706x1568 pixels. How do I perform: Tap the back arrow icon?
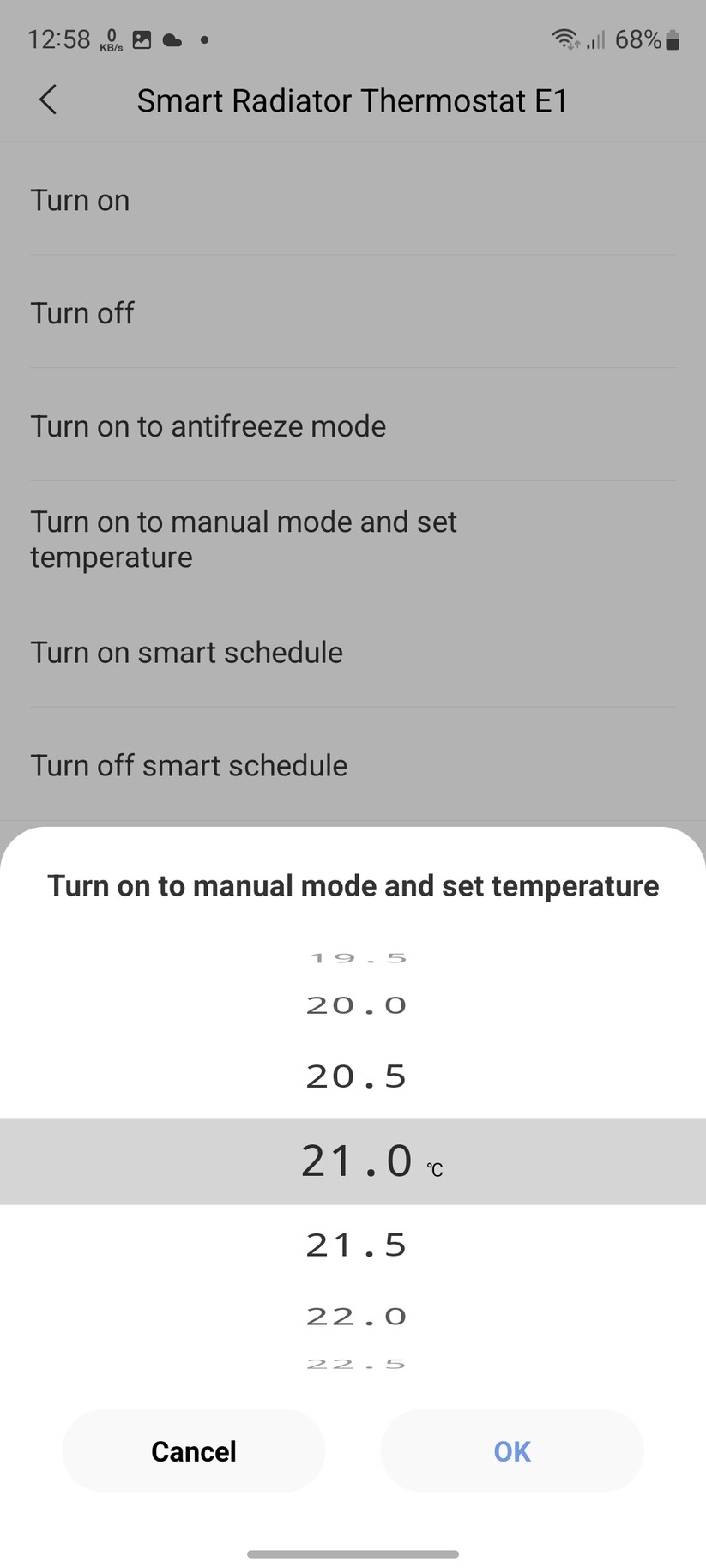[x=48, y=100]
